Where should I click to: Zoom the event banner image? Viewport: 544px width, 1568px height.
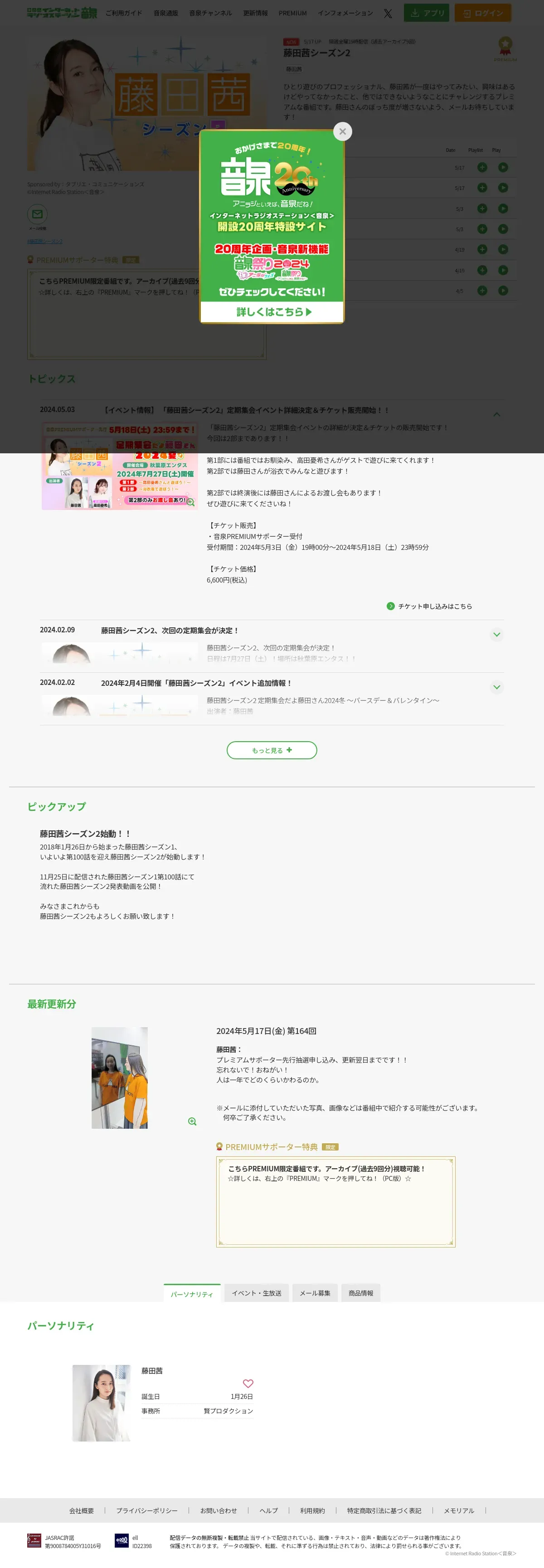(190, 502)
